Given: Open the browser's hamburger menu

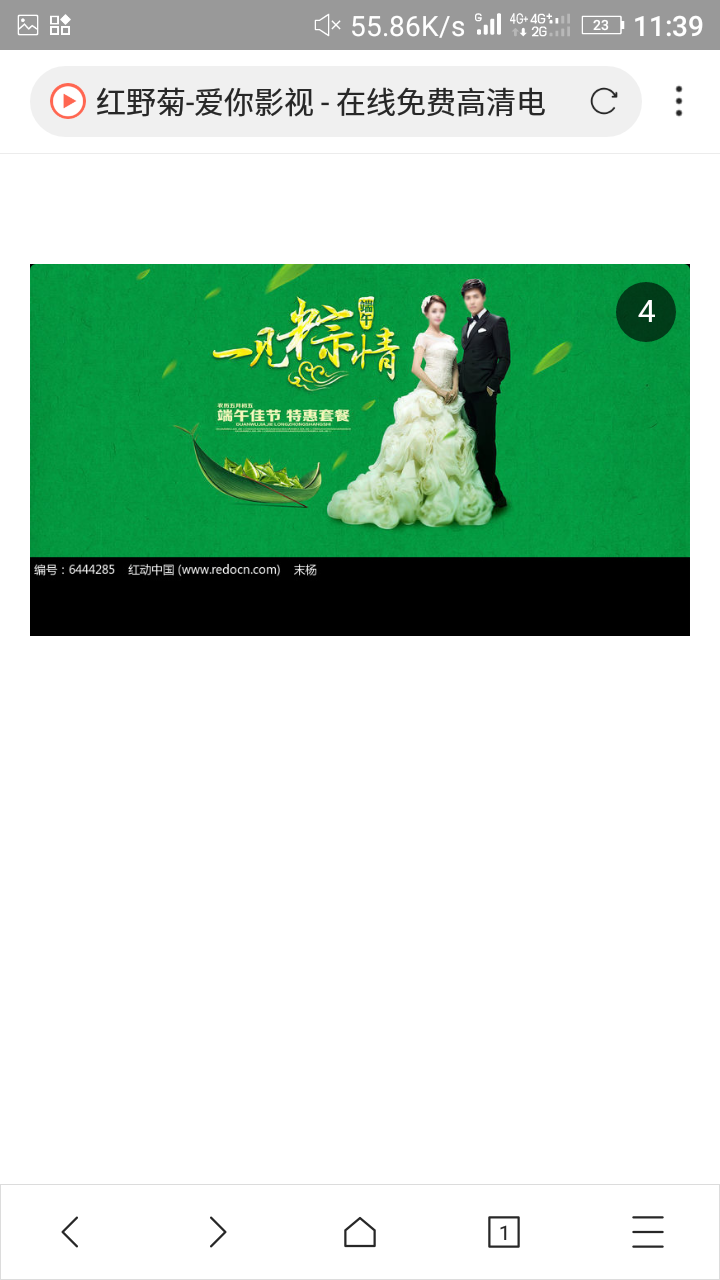Looking at the screenshot, I should (648, 1232).
